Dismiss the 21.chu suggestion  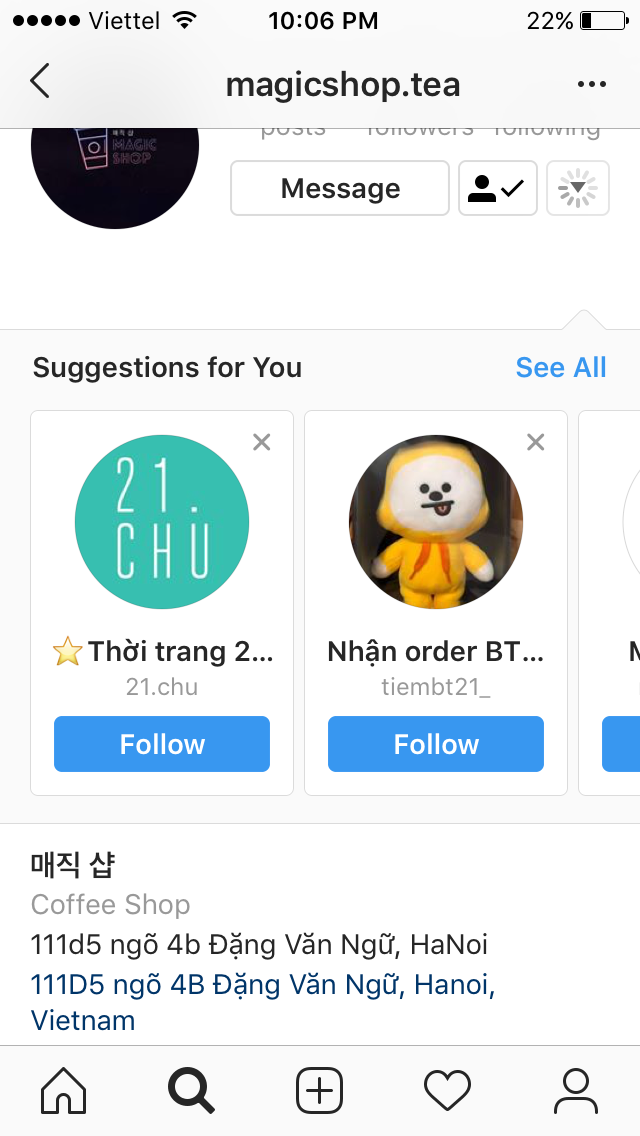point(262,442)
